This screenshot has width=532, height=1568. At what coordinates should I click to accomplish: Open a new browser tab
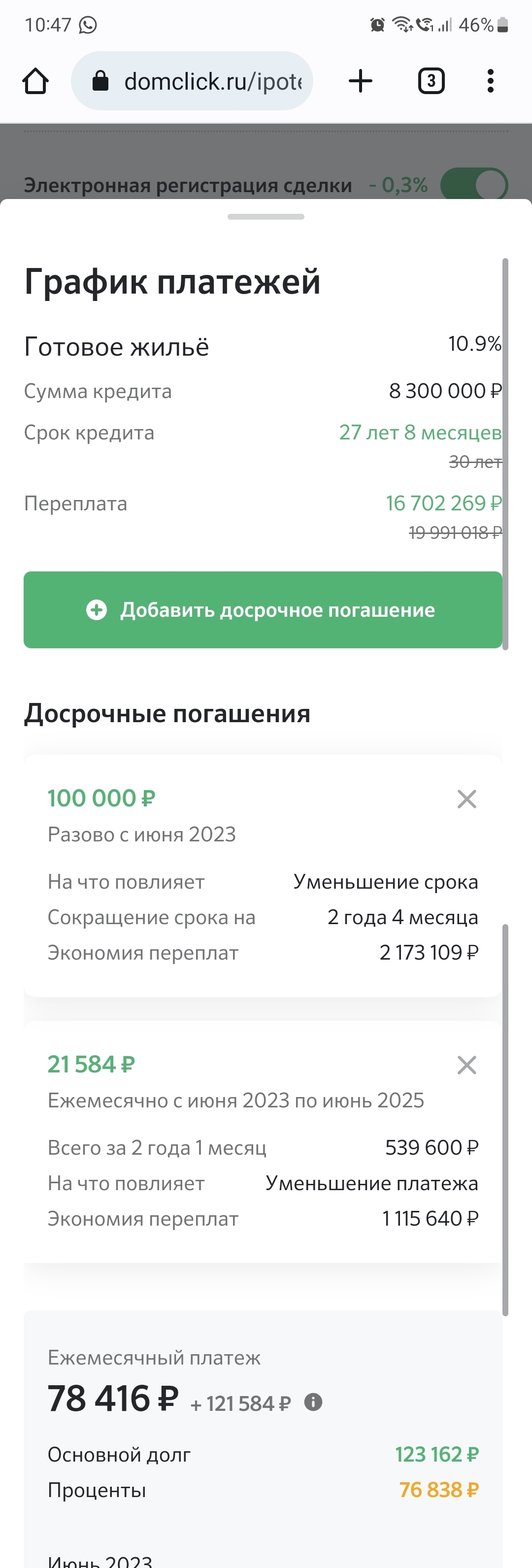[x=361, y=81]
